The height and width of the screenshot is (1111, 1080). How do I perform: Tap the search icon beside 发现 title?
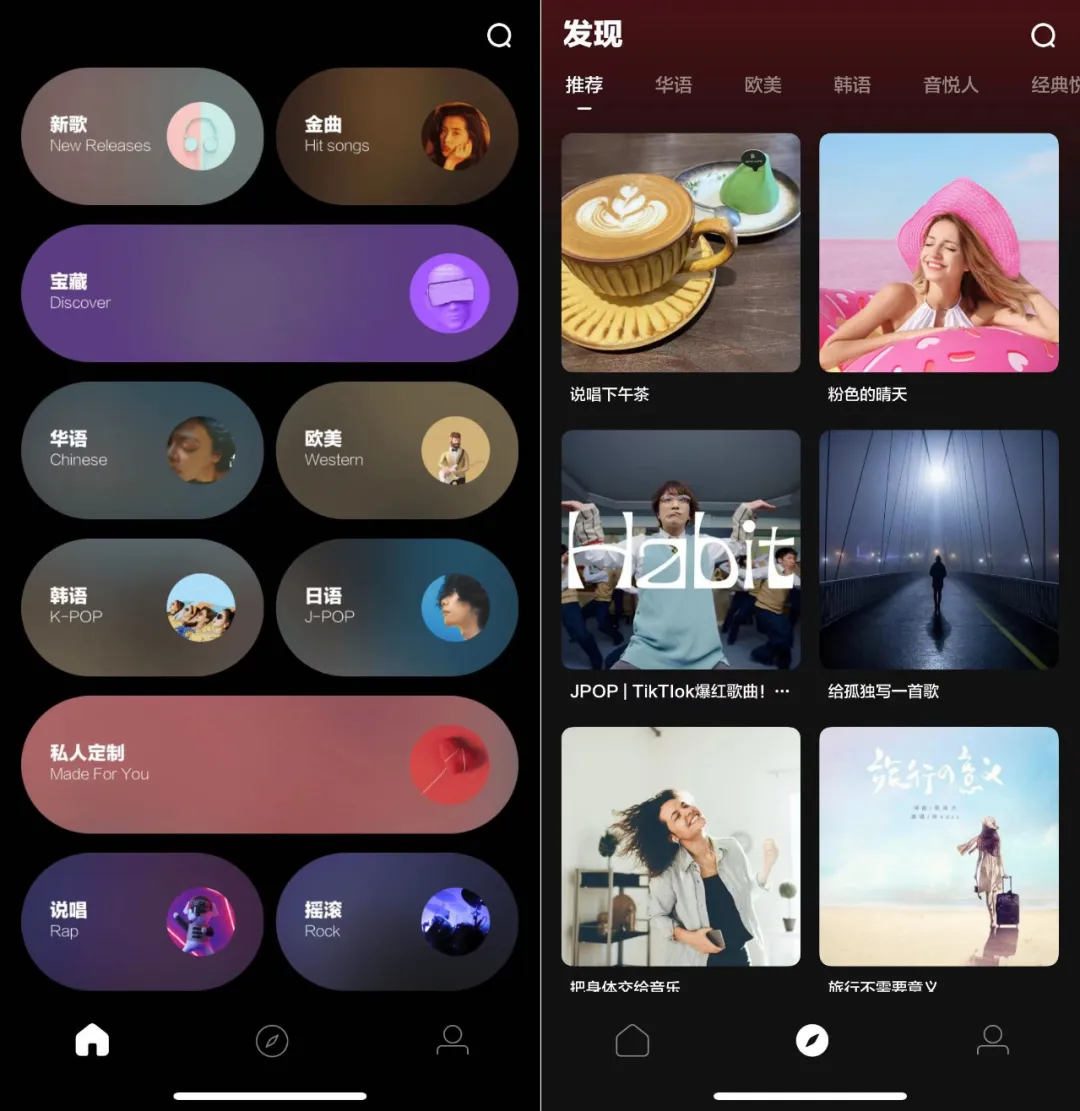point(1043,36)
